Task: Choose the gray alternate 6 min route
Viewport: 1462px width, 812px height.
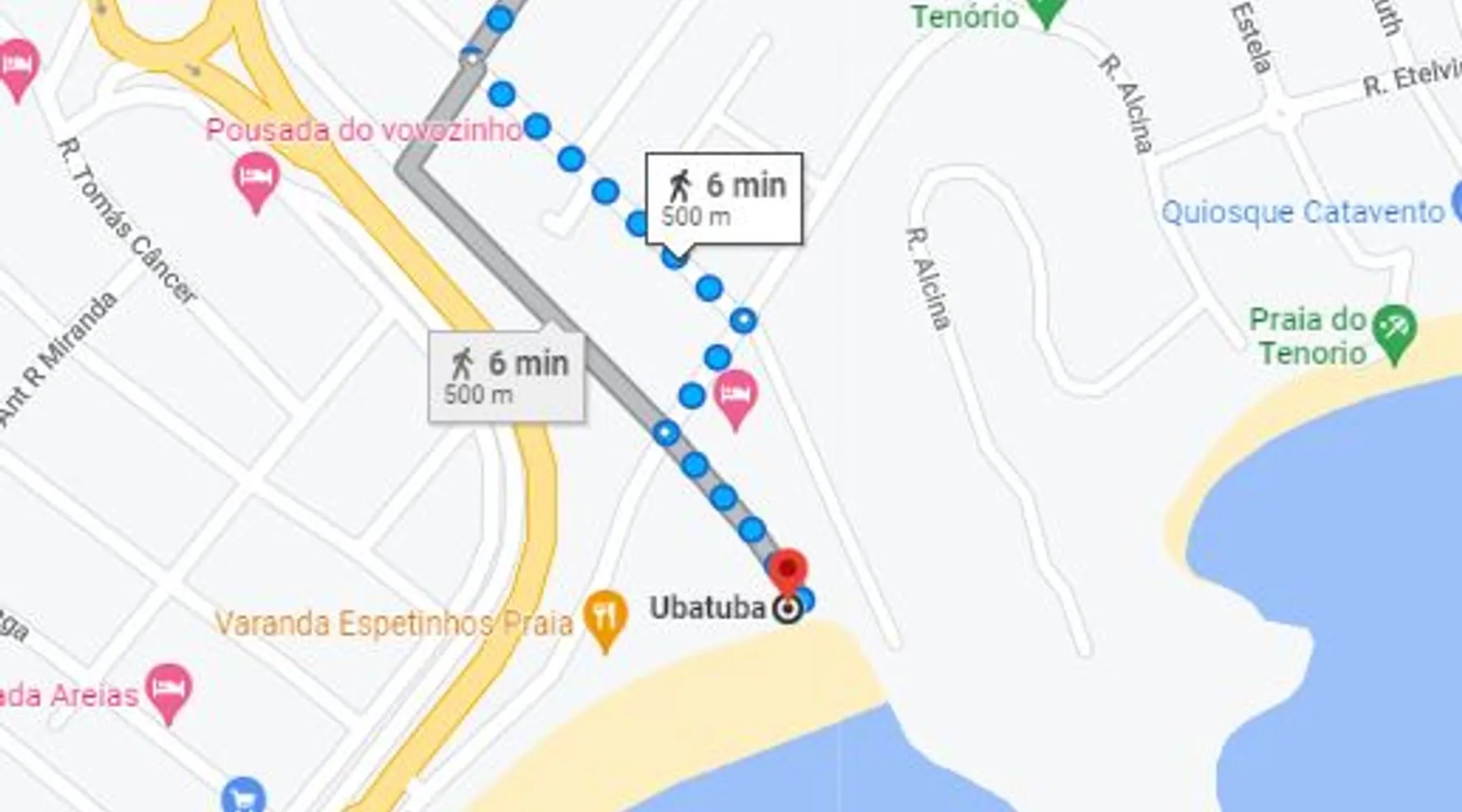Action: point(506,378)
